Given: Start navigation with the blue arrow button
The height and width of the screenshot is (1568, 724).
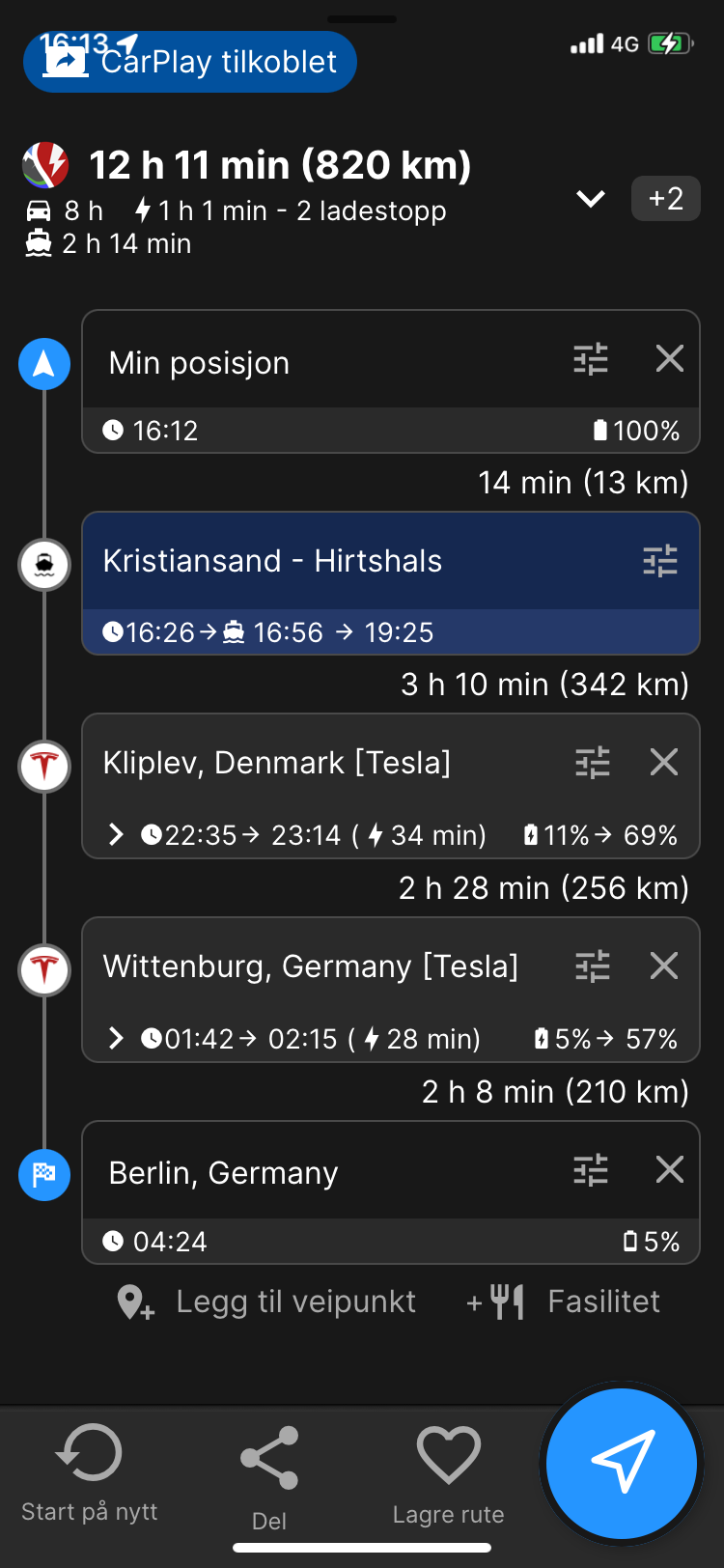Looking at the screenshot, I should (622, 1464).
